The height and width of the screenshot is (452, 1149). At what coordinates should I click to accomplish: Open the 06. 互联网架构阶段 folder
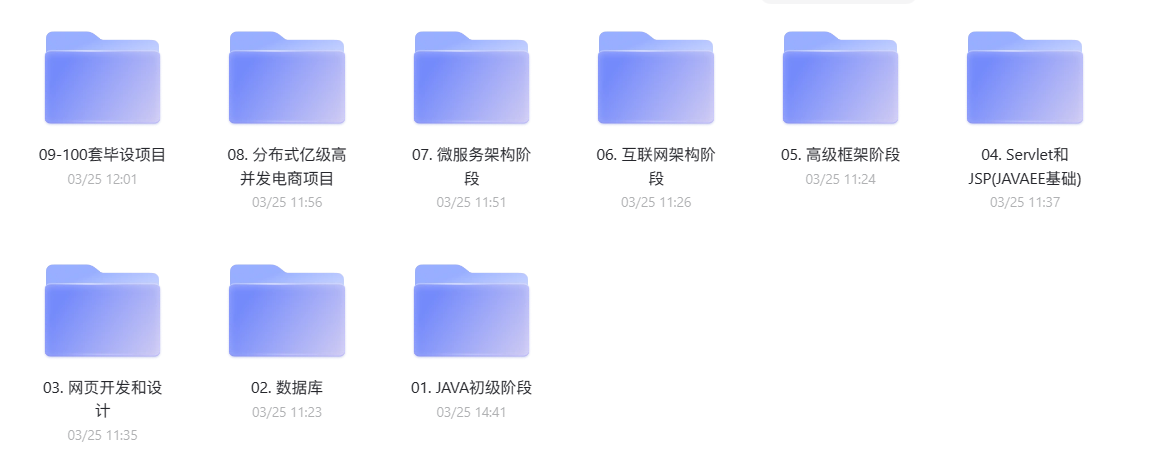pos(656,79)
